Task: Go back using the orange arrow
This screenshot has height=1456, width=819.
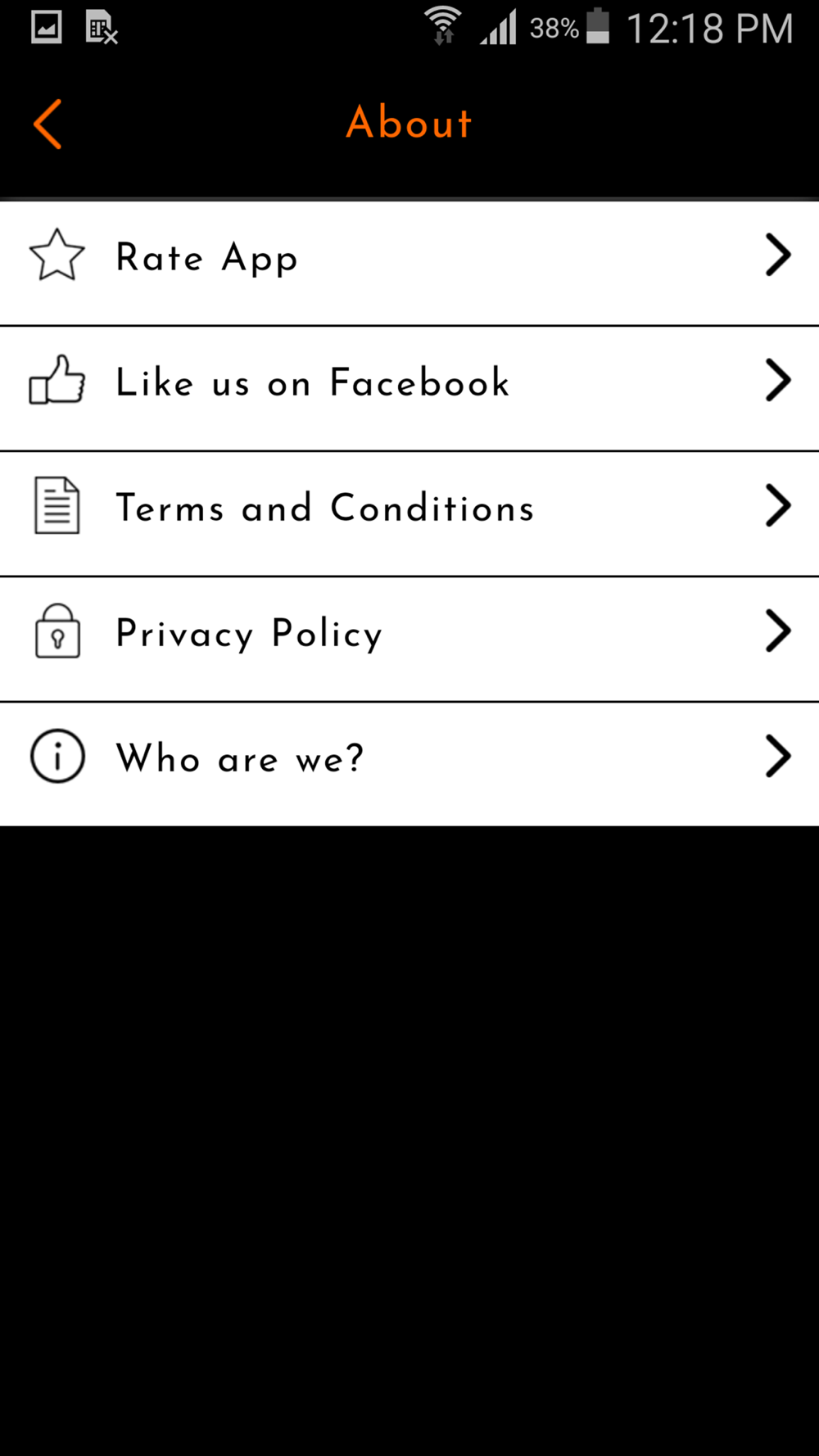Action: point(48,124)
